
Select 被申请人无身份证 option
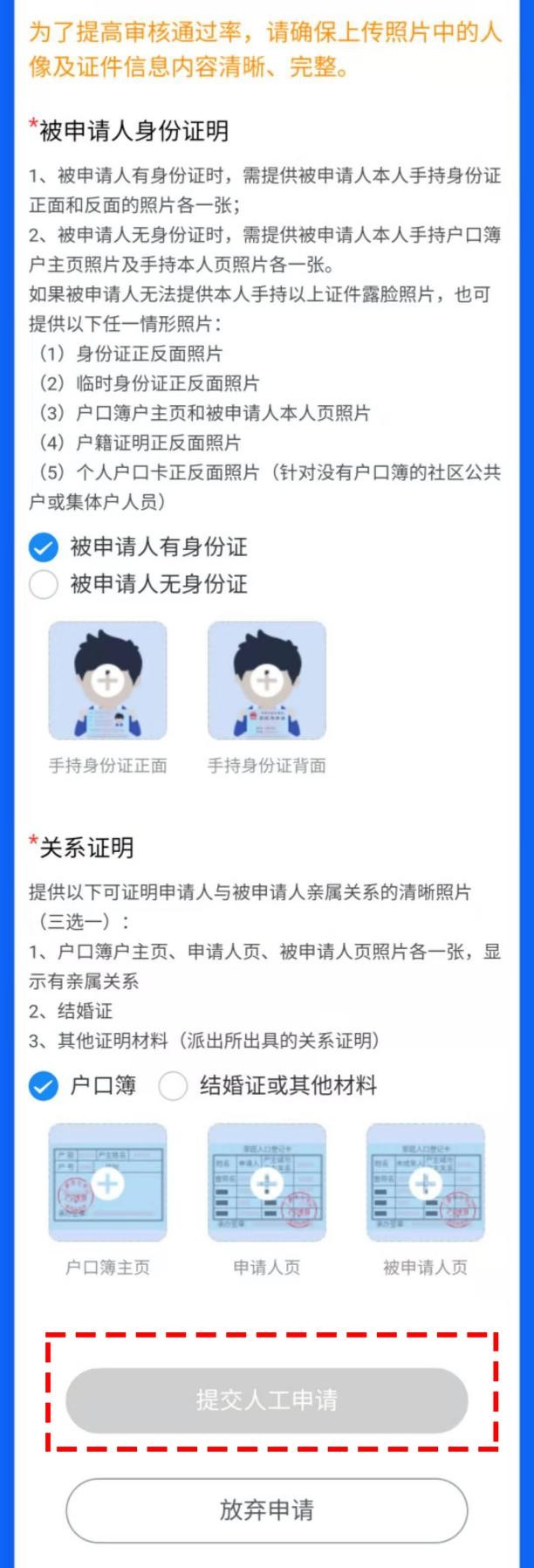[x=44, y=584]
